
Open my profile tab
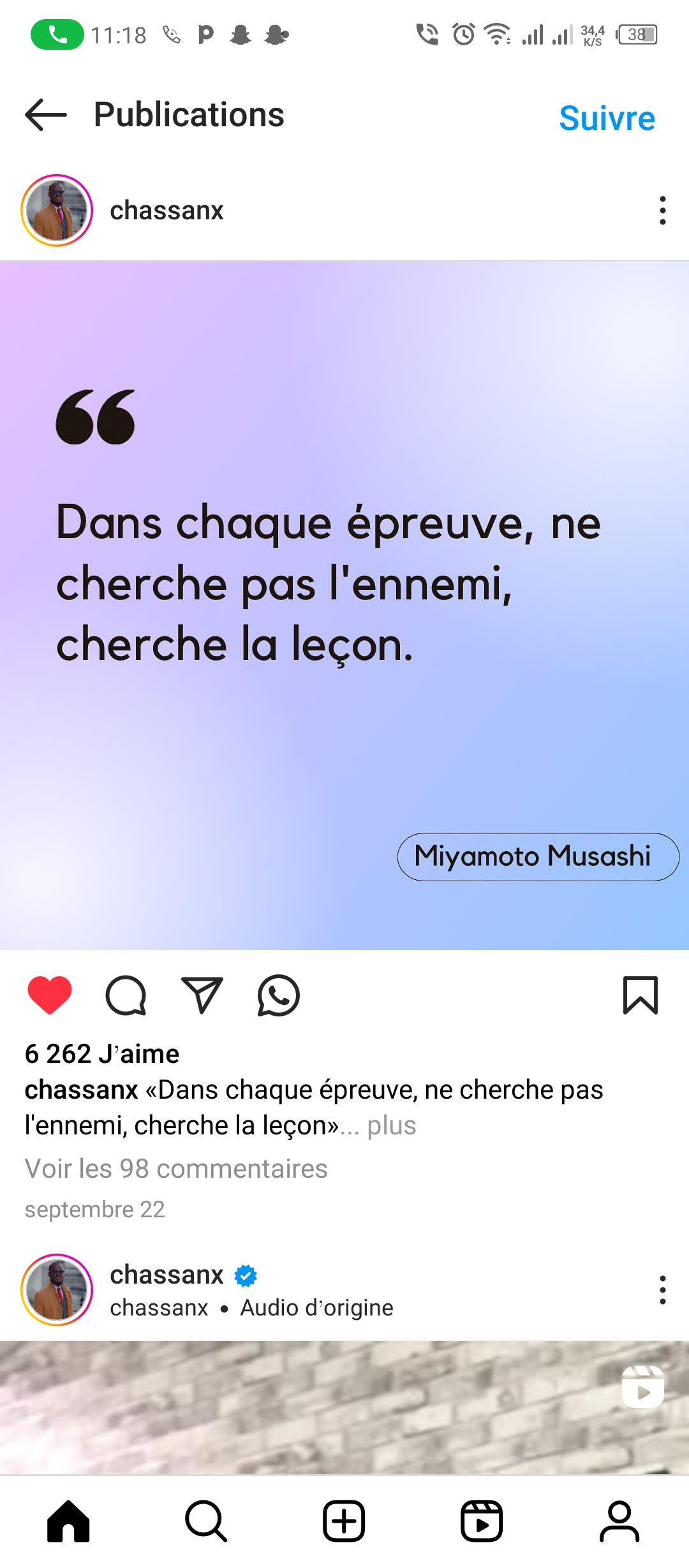[x=619, y=1521]
